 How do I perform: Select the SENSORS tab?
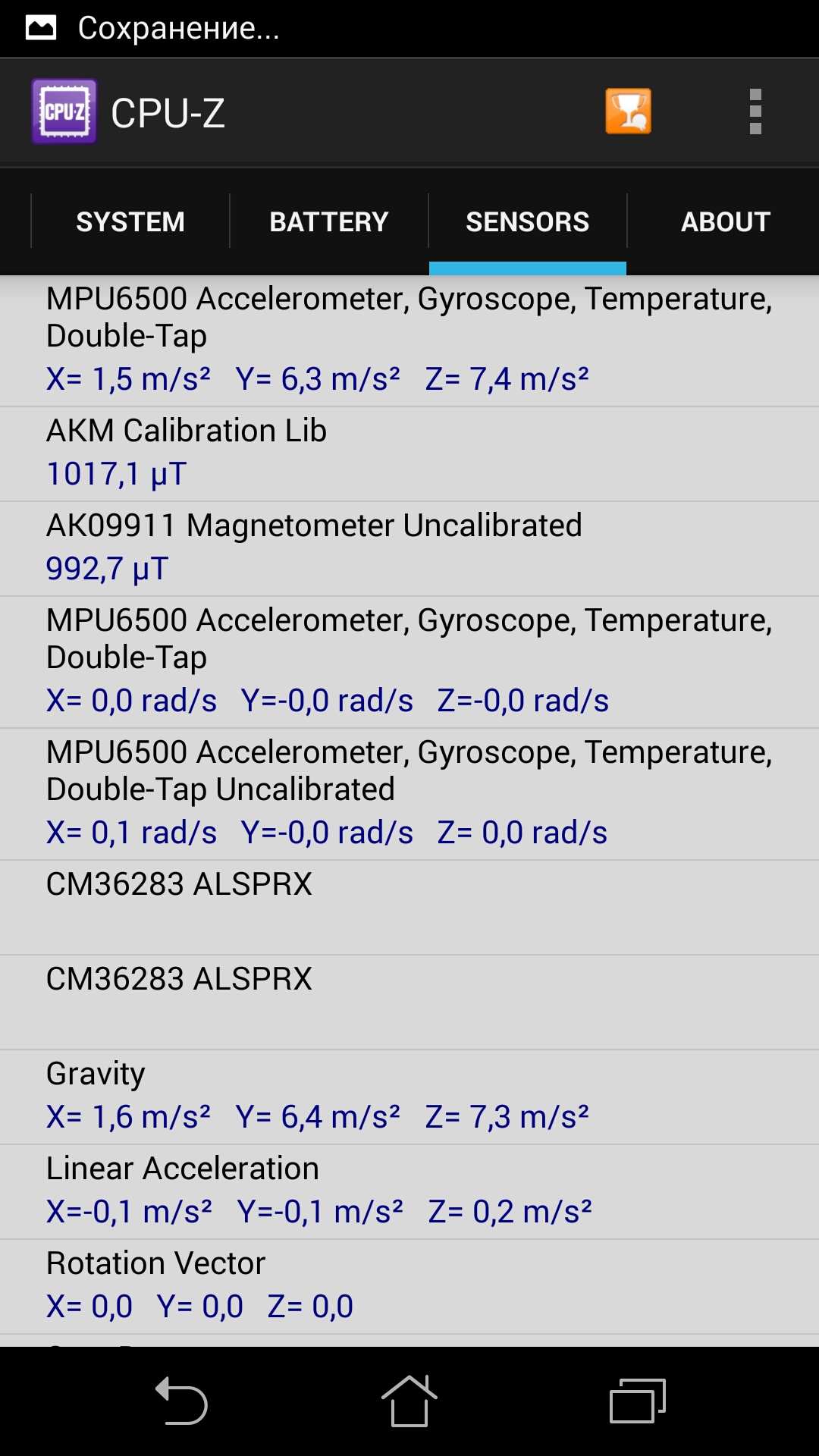click(527, 221)
